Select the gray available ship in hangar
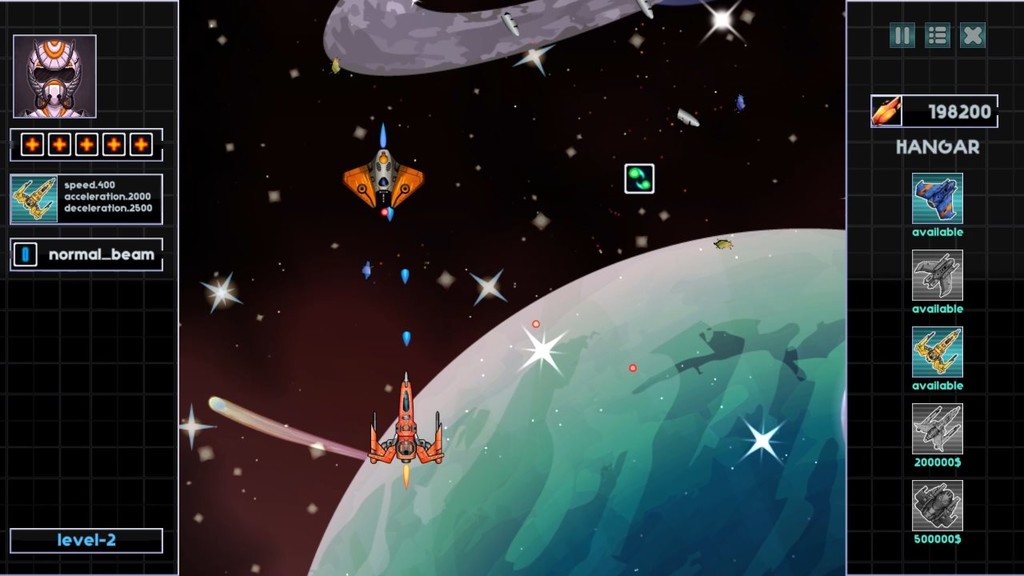Viewport: 1024px width, 576px height. pyautogui.click(x=937, y=275)
